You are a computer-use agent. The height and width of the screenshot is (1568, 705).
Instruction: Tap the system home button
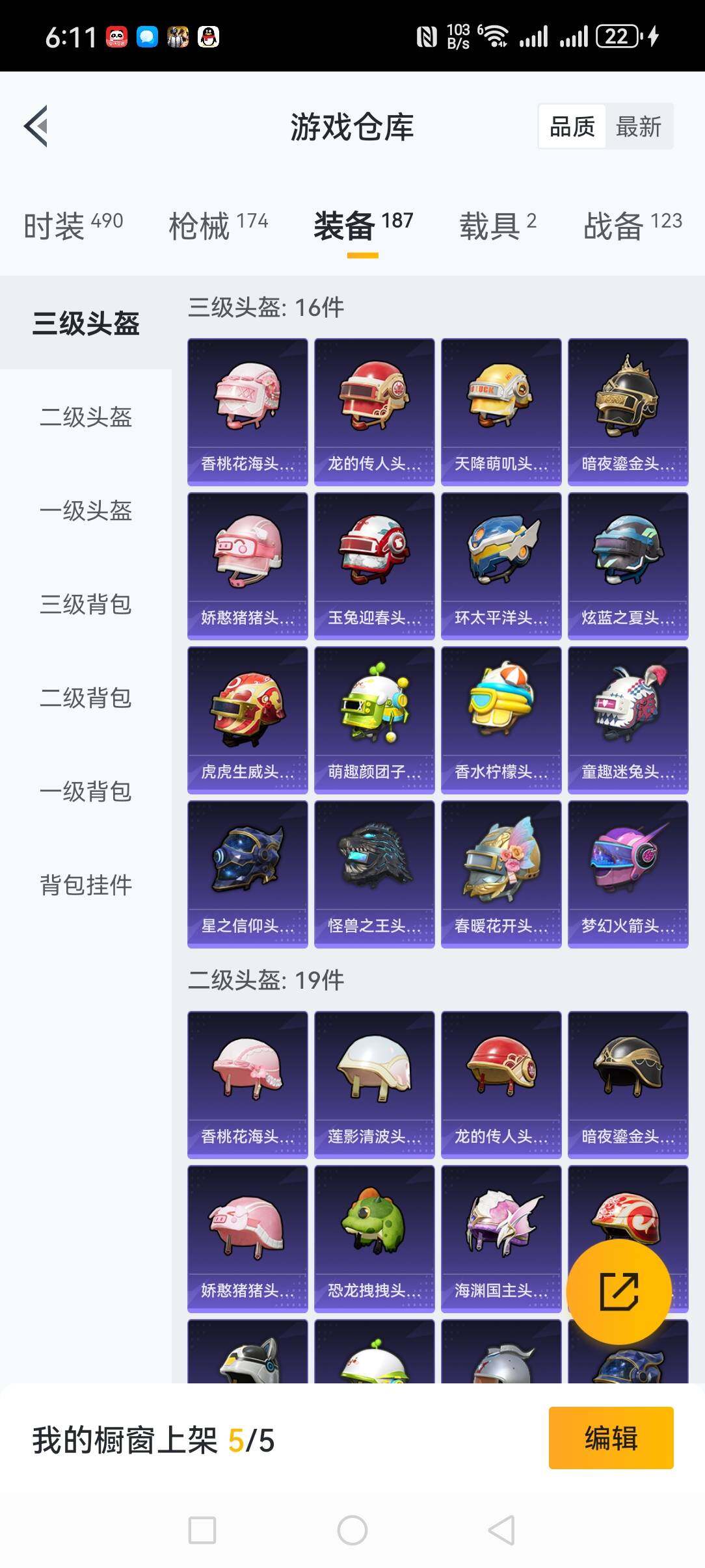coord(352,1530)
